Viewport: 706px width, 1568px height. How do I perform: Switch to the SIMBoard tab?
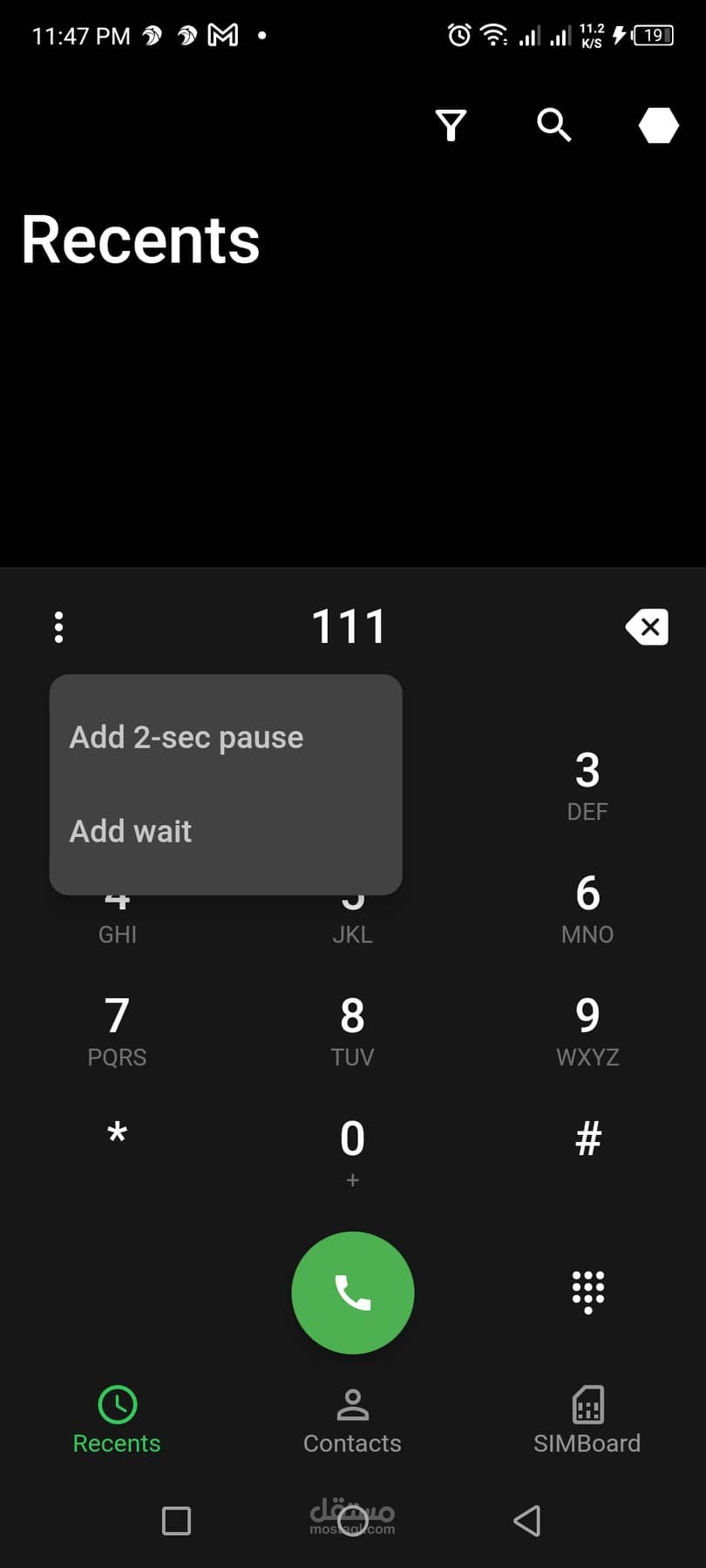pos(587,1422)
